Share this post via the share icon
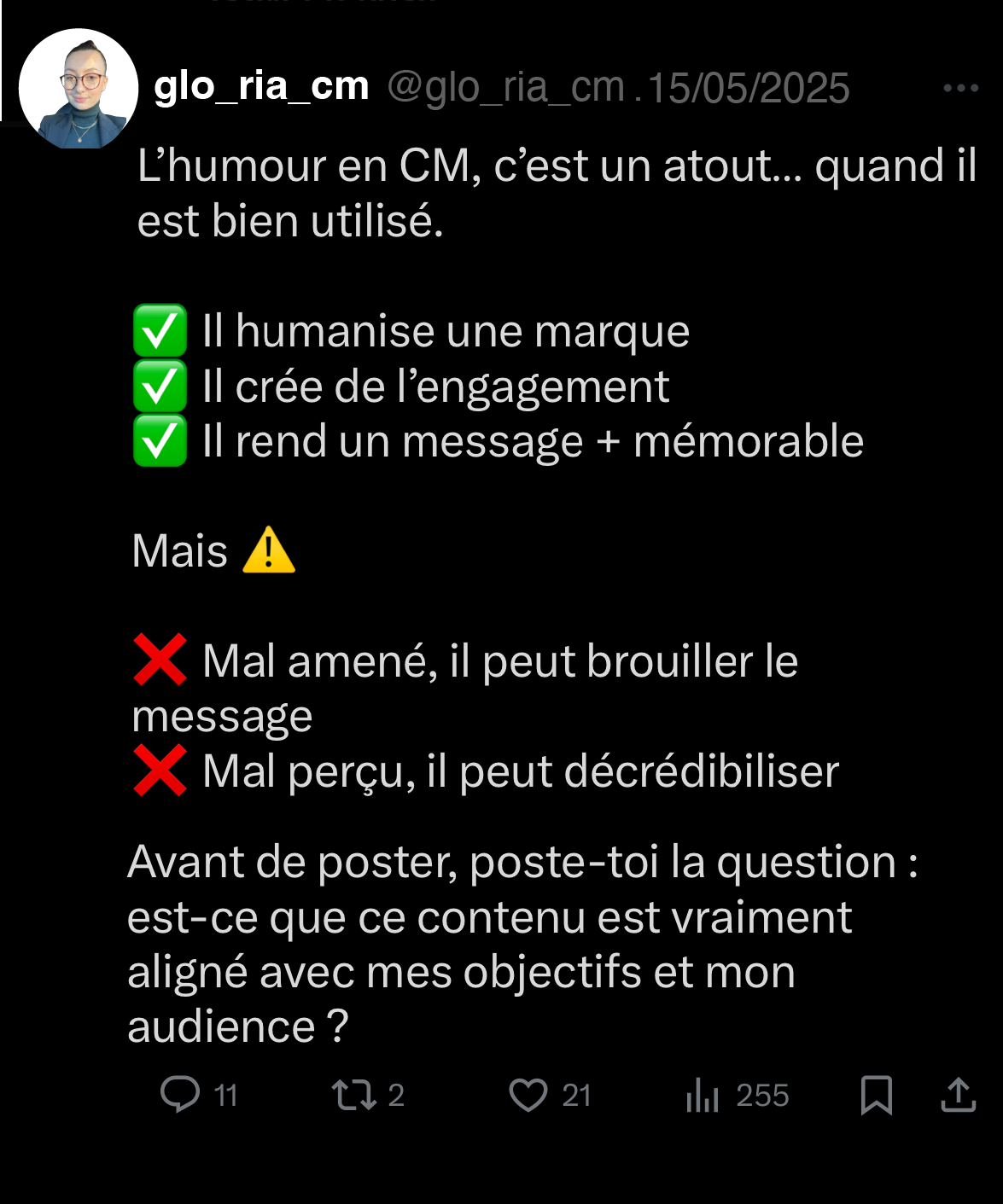Viewport: 1003px width, 1204px height. (958, 1095)
